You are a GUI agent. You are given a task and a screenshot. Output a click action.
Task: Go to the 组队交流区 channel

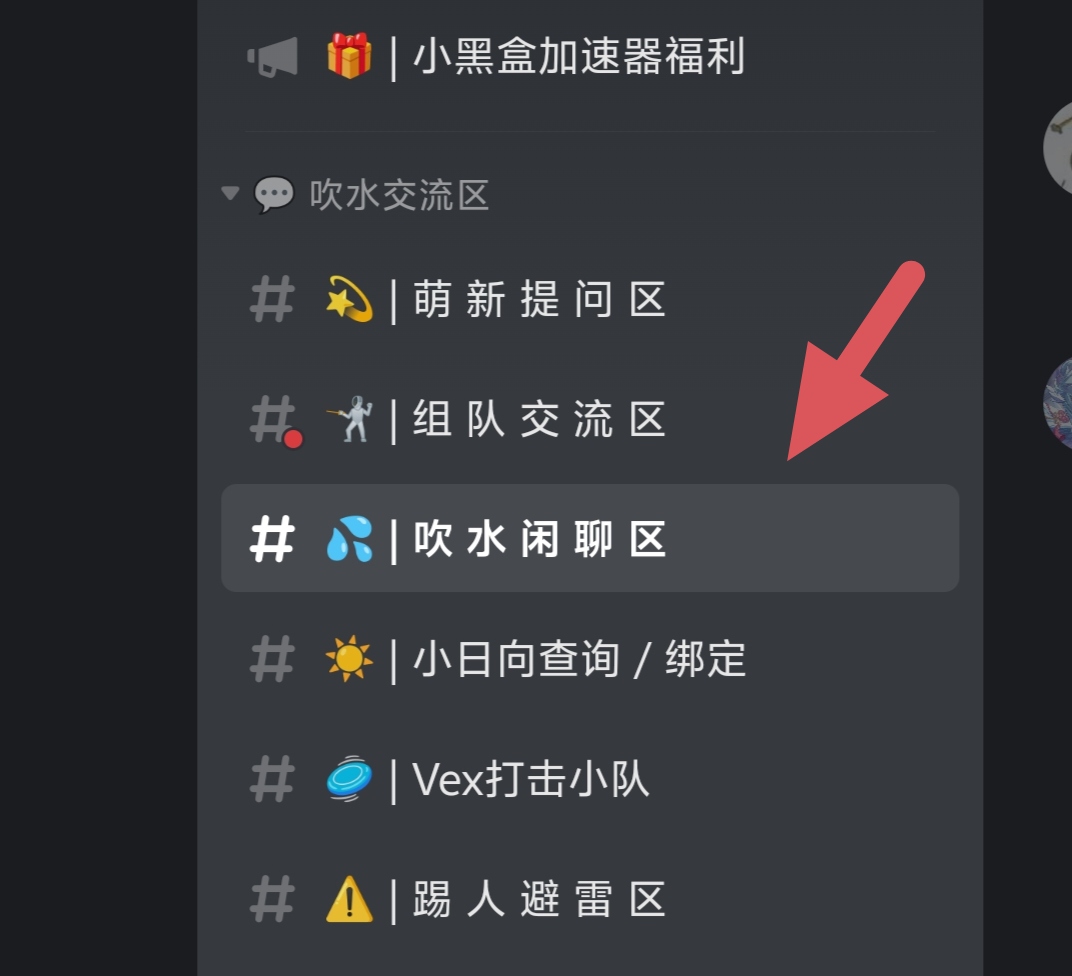coord(538,420)
